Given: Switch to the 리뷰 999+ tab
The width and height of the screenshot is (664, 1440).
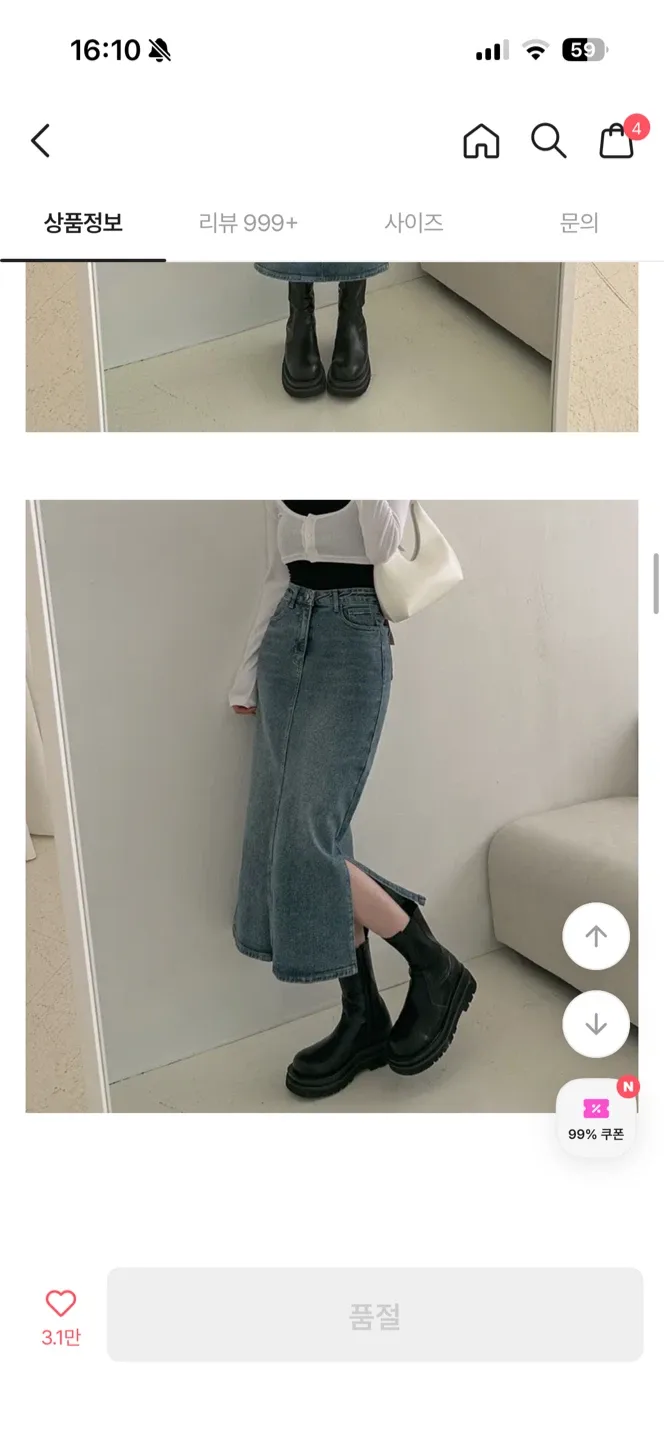Looking at the screenshot, I should click(248, 223).
